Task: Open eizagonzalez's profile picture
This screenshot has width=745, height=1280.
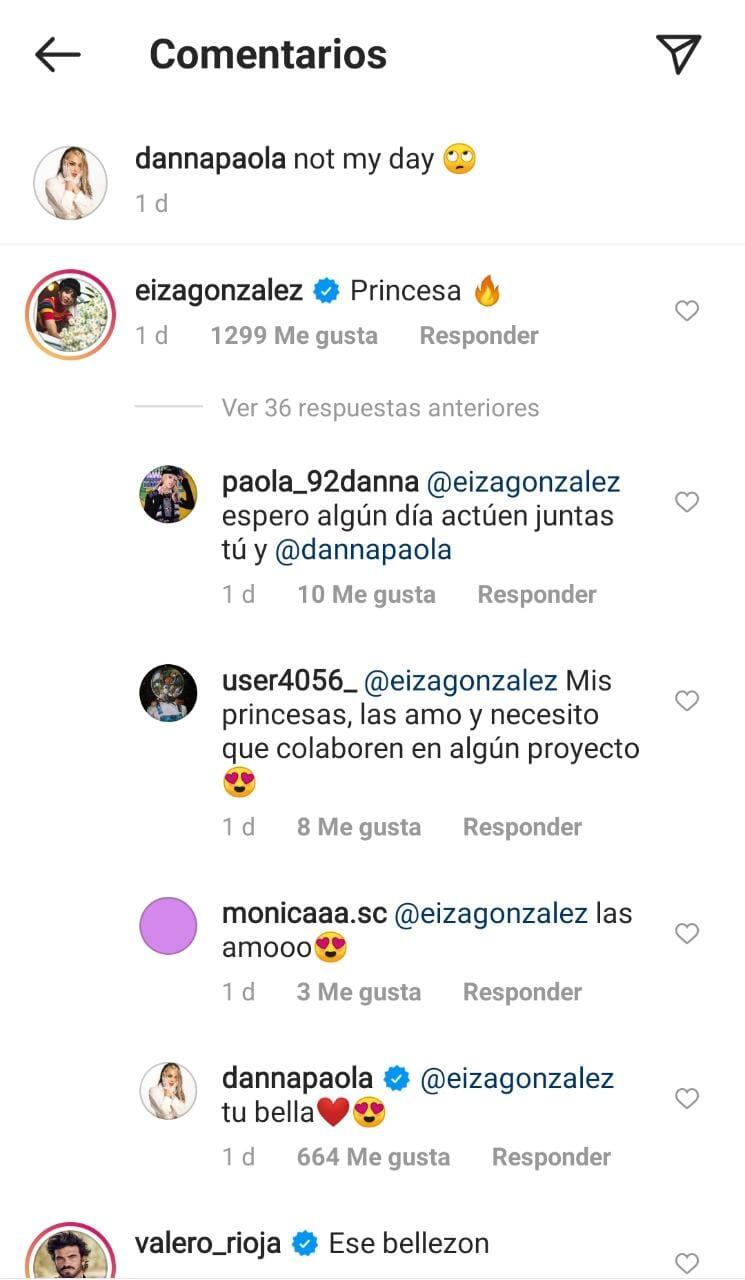Action: (70, 314)
